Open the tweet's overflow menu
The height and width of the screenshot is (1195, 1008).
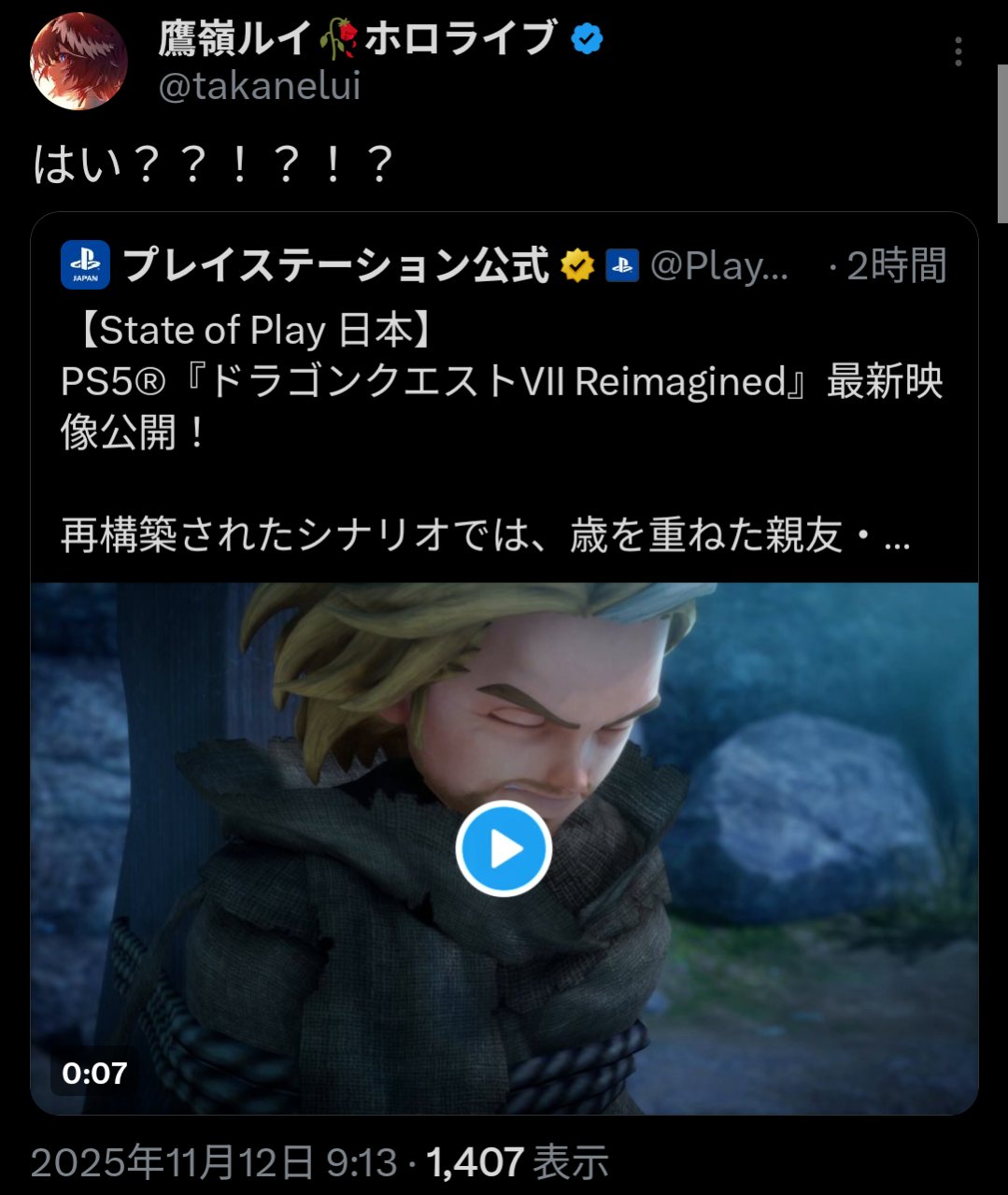958,52
